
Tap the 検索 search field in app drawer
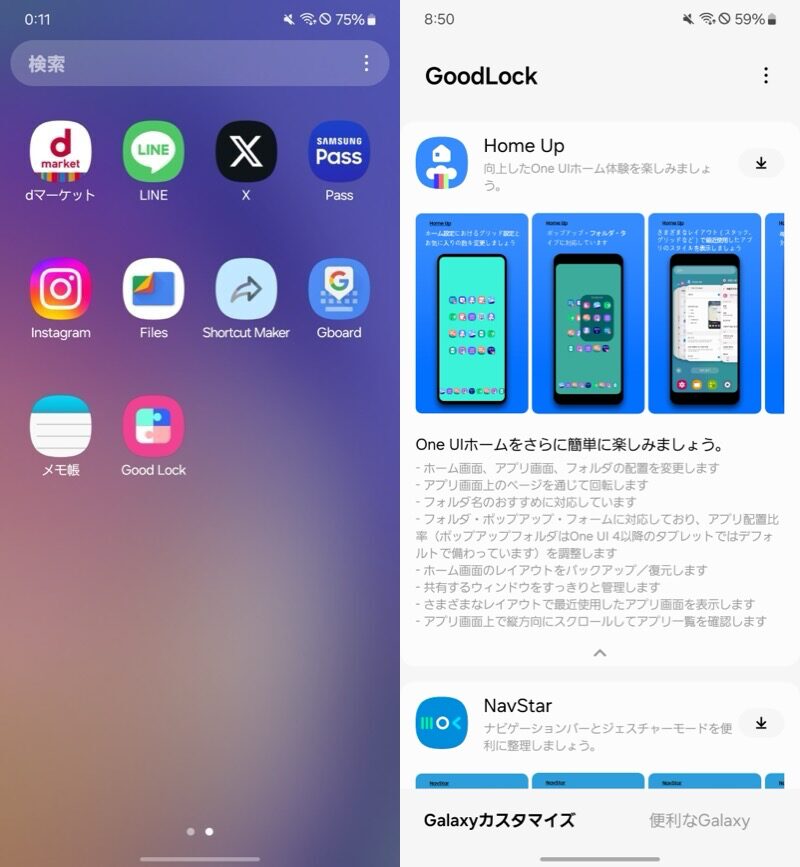180,64
